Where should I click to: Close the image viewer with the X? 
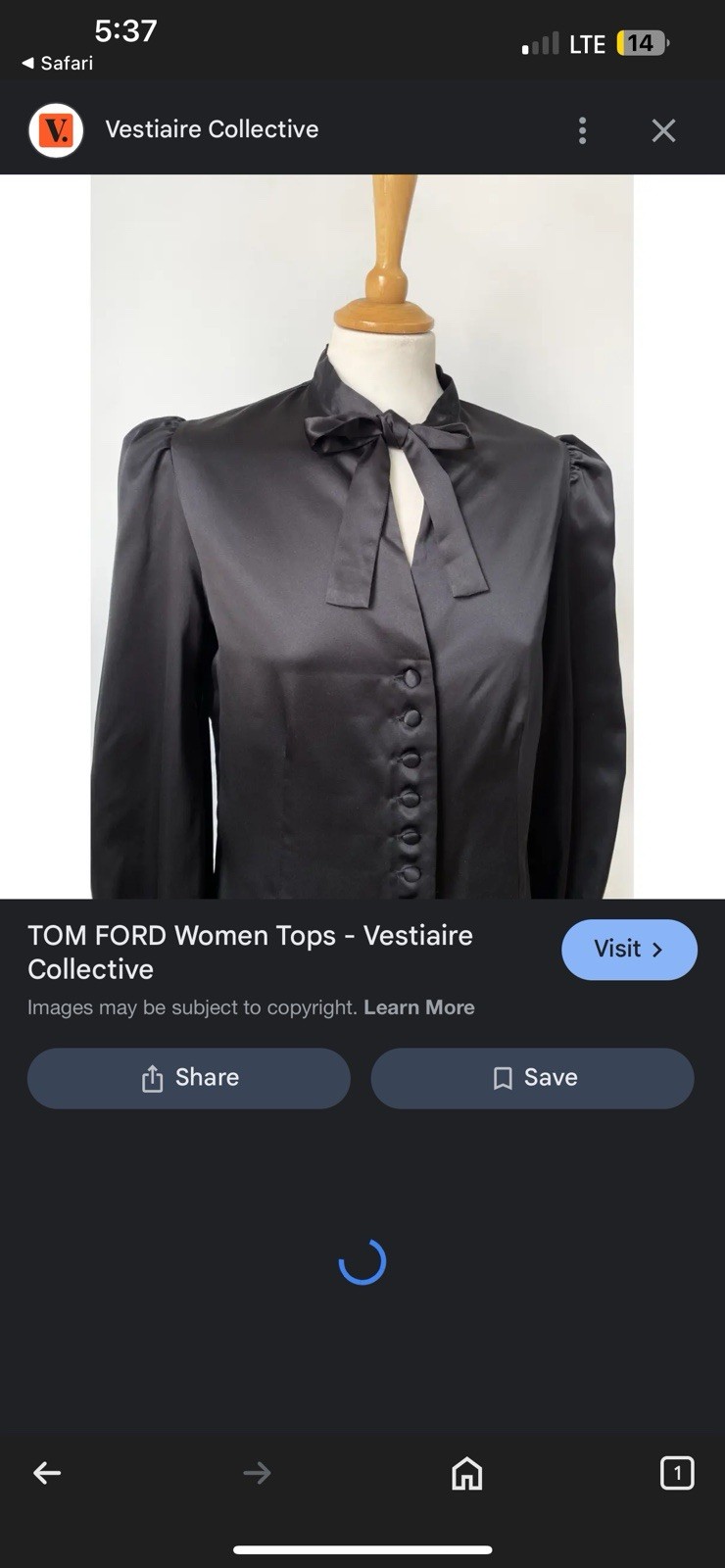pos(663,129)
